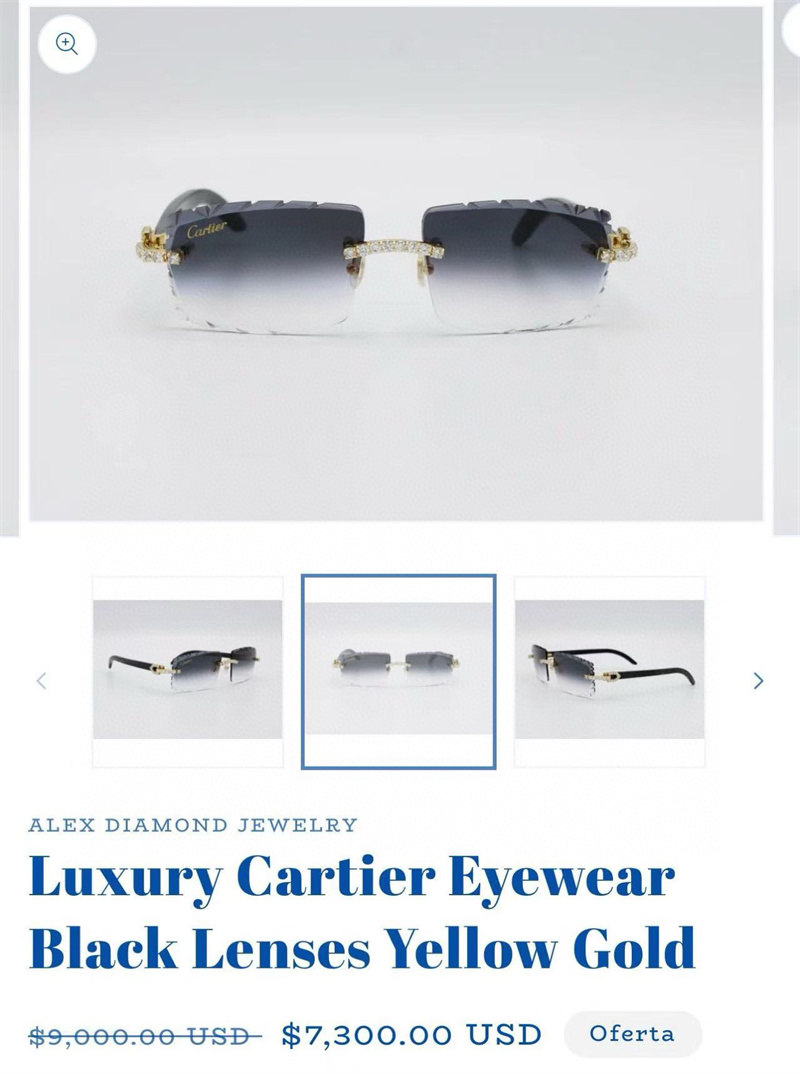Image resolution: width=800 pixels, height=1074 pixels.
Task: Select the right-angle sunglasses thumbnail
Action: 610,671
